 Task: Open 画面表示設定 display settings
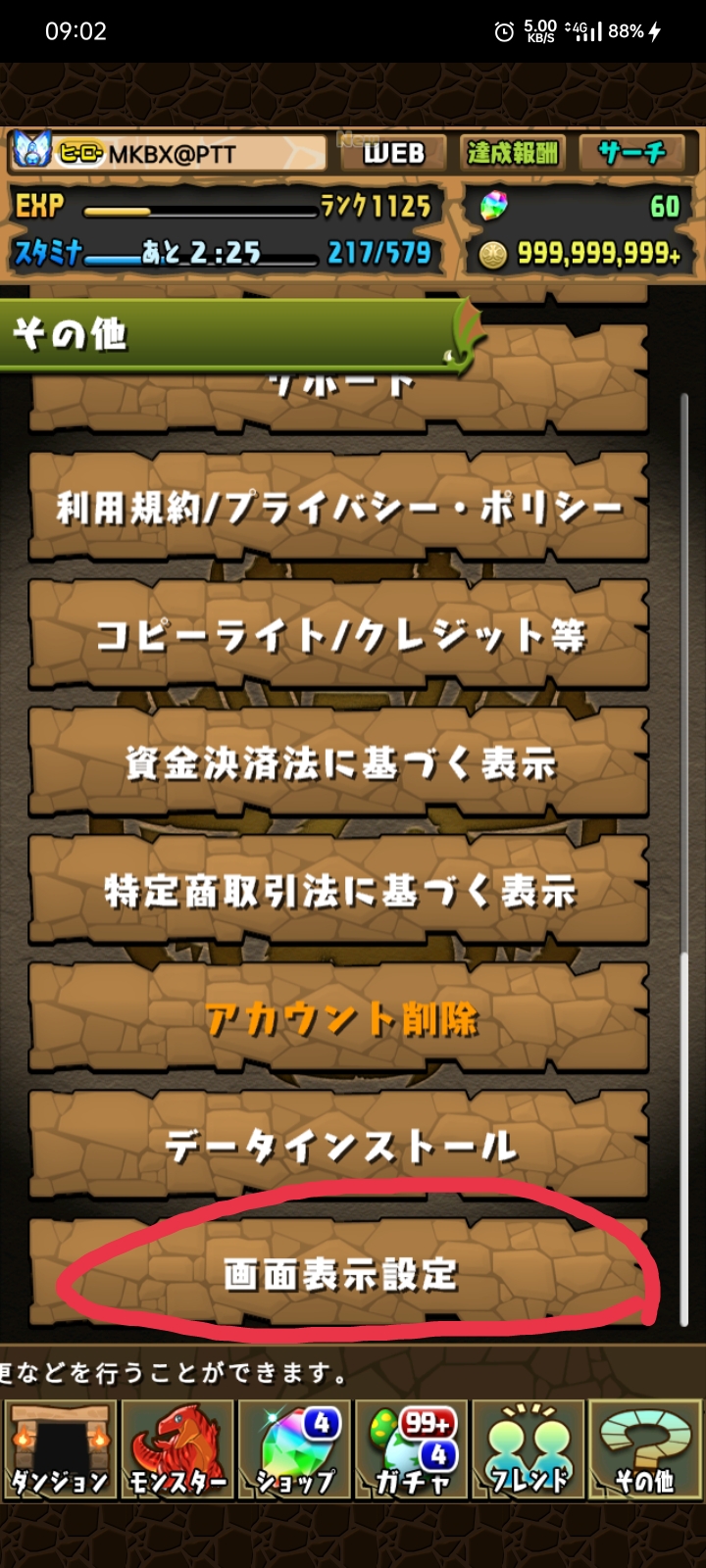pyautogui.click(x=339, y=1274)
